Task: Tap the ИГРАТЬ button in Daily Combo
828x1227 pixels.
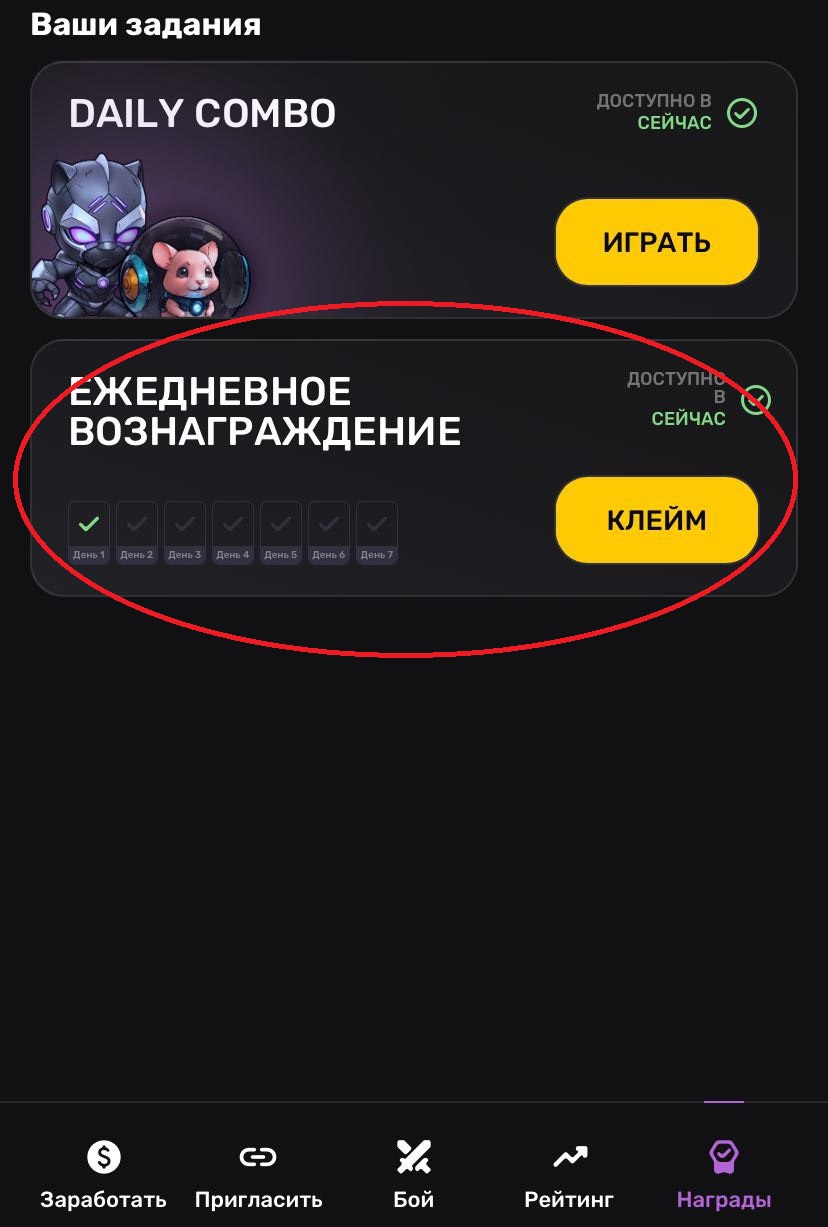Action: pyautogui.click(x=657, y=242)
